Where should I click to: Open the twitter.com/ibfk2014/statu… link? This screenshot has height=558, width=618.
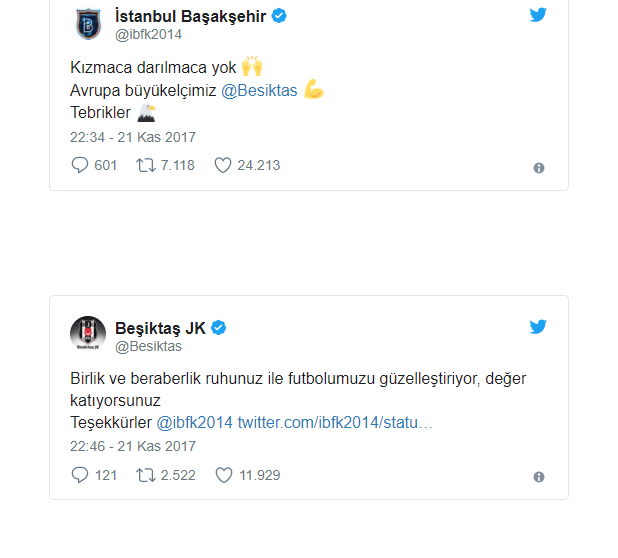point(335,422)
